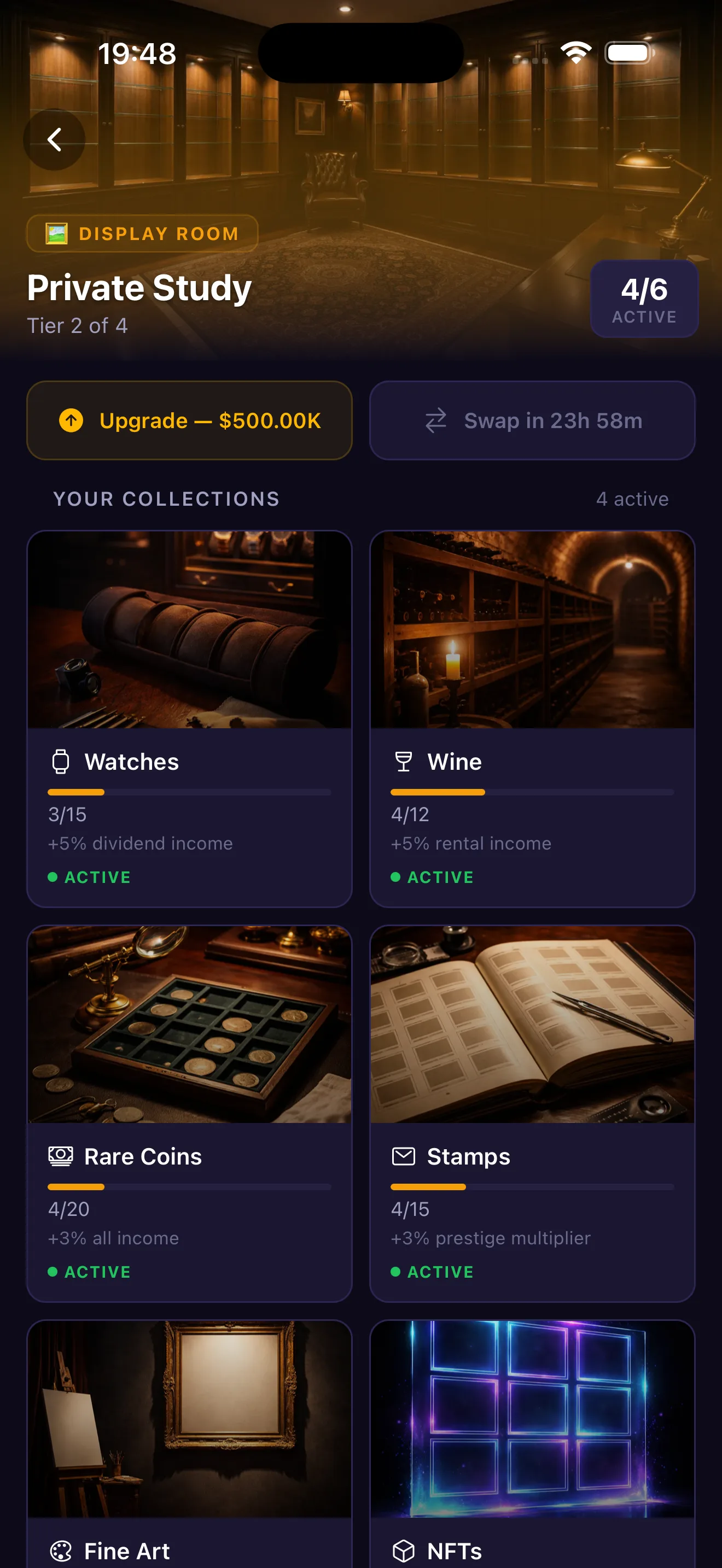Tap the back chevron at top left
The width and height of the screenshot is (722, 1568).
(54, 139)
